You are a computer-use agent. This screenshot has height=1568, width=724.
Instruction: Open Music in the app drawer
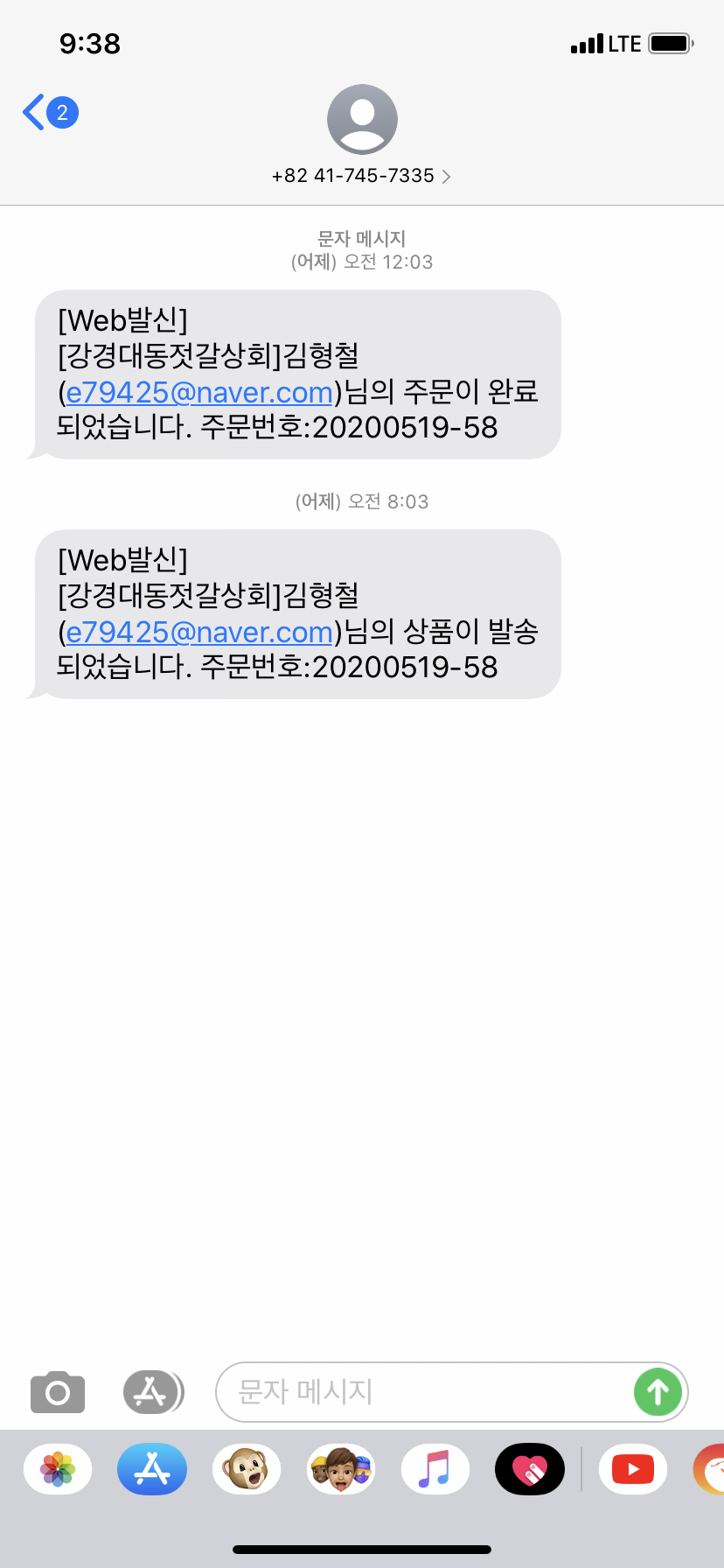(x=435, y=1469)
